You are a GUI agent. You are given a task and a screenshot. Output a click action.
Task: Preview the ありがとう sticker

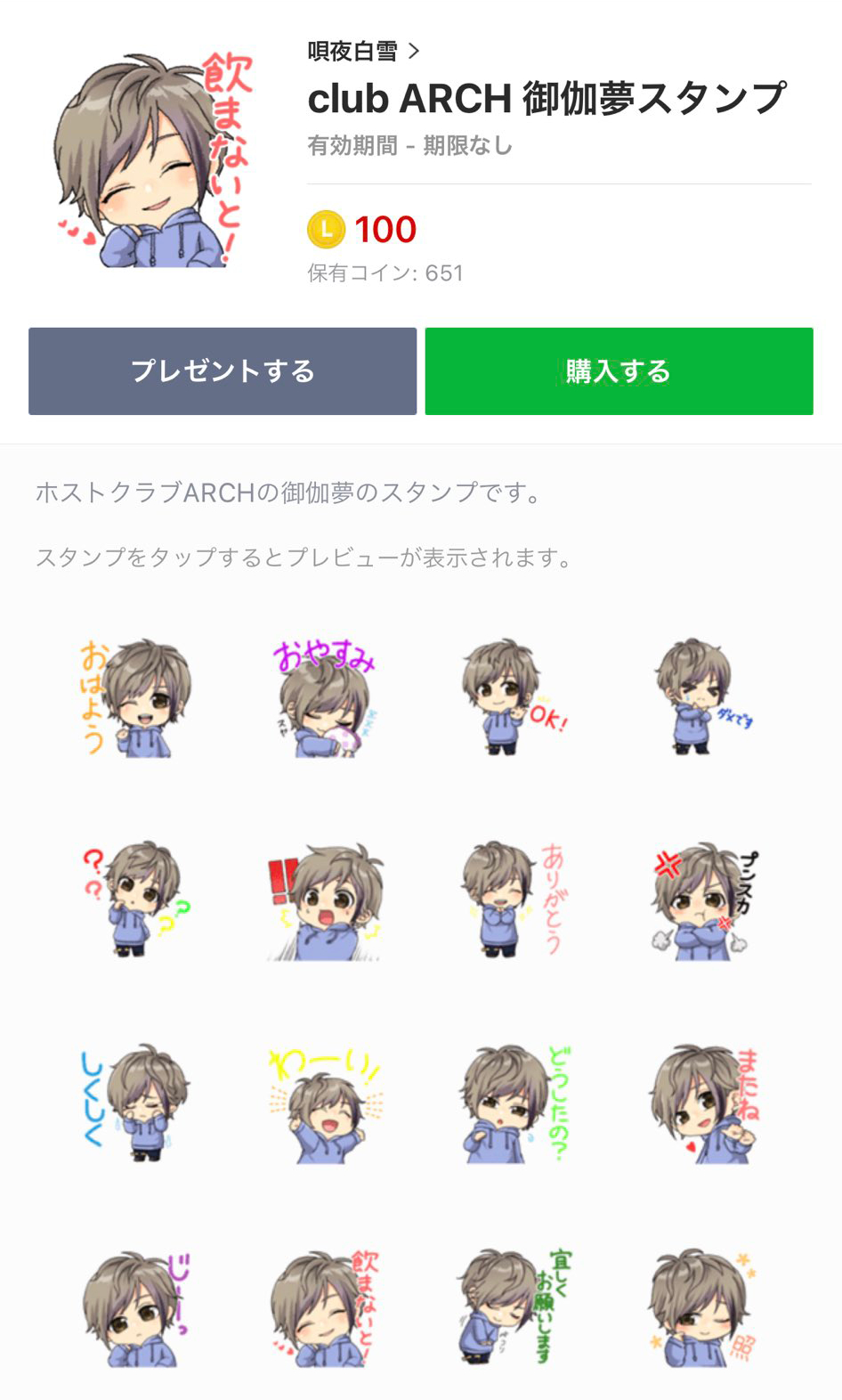coord(514,901)
